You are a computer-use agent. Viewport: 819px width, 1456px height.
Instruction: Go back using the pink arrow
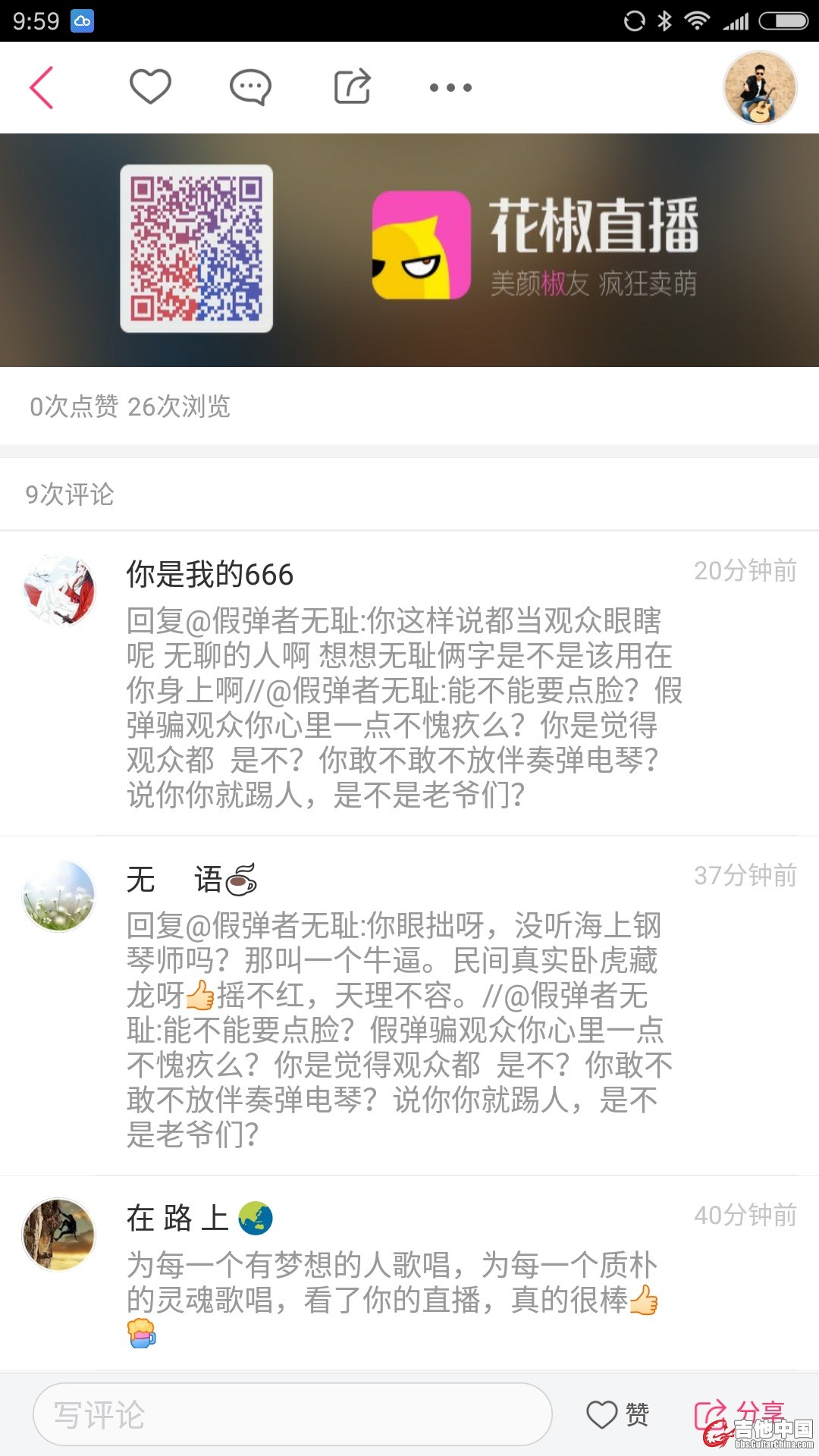pyautogui.click(x=42, y=87)
